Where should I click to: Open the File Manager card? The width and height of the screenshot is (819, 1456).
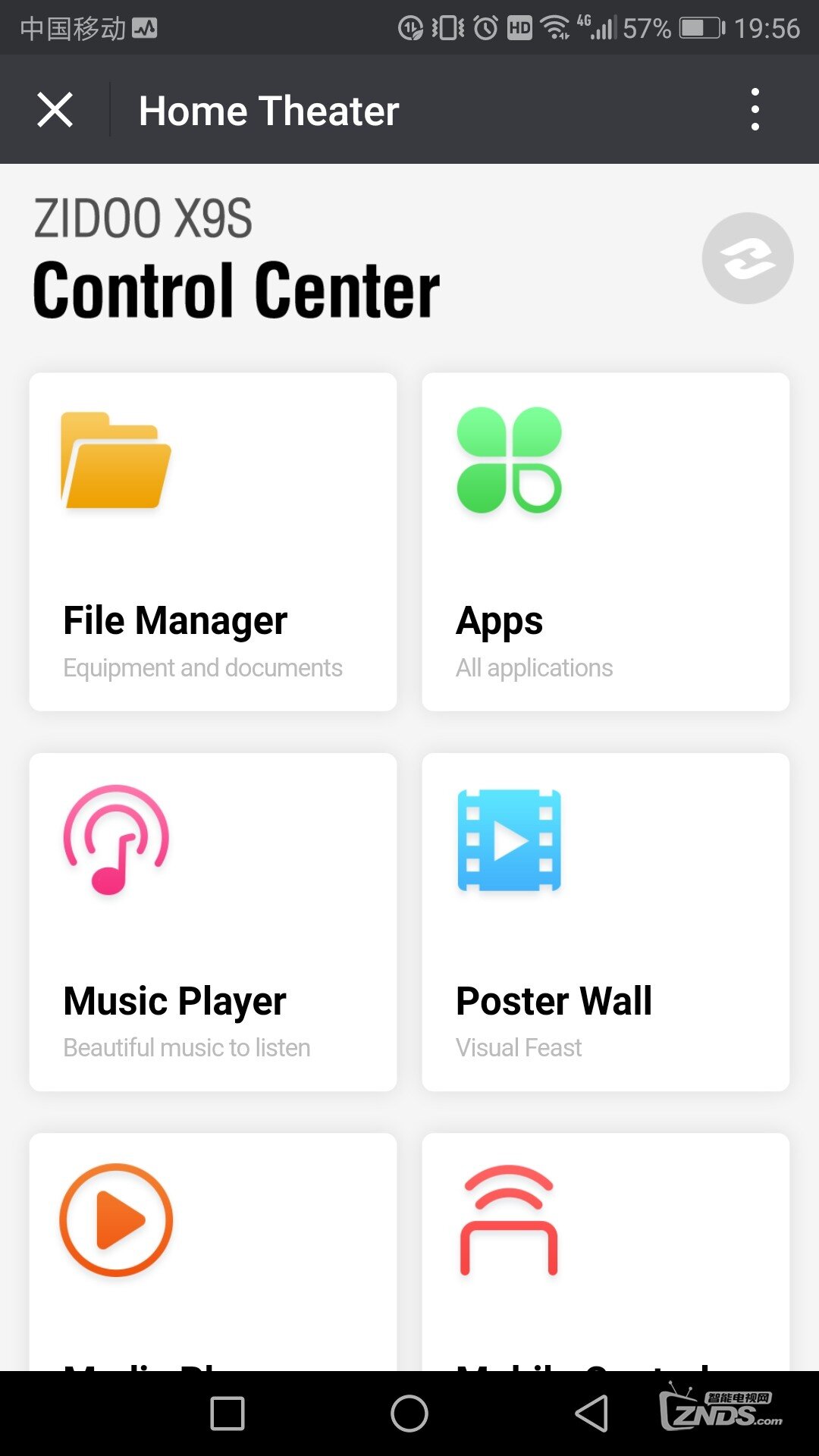(x=213, y=541)
